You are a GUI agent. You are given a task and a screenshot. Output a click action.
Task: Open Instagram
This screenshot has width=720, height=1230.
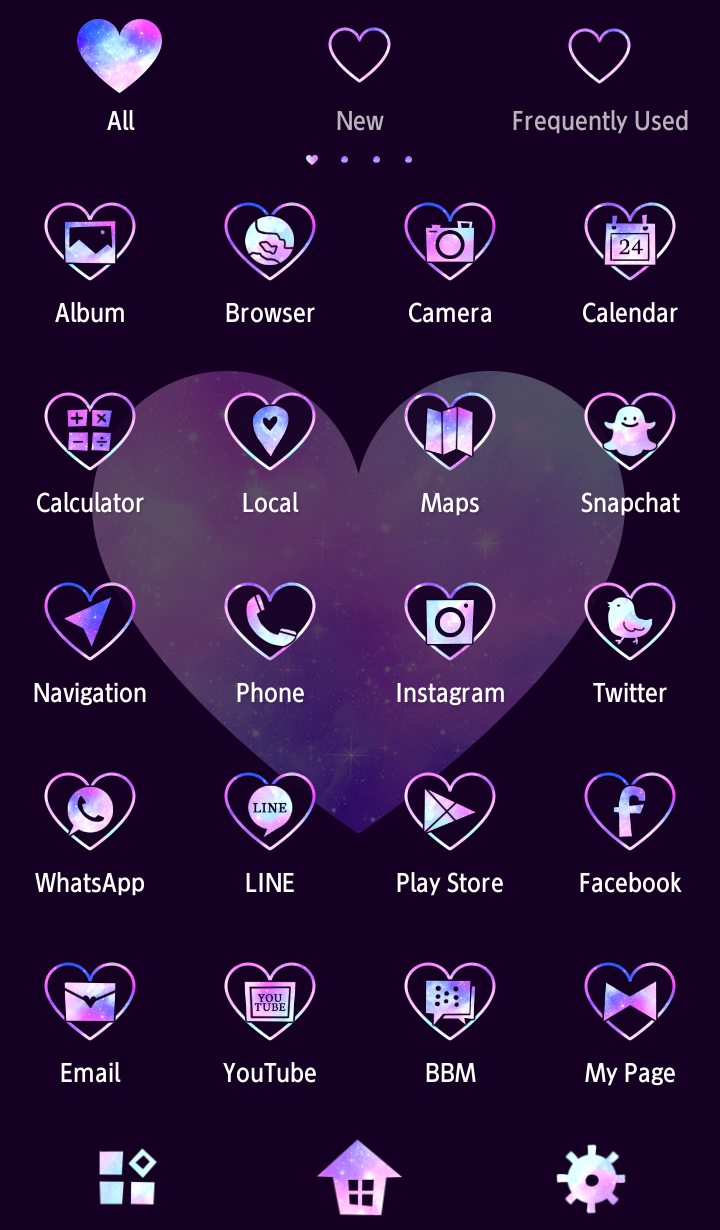click(x=450, y=620)
